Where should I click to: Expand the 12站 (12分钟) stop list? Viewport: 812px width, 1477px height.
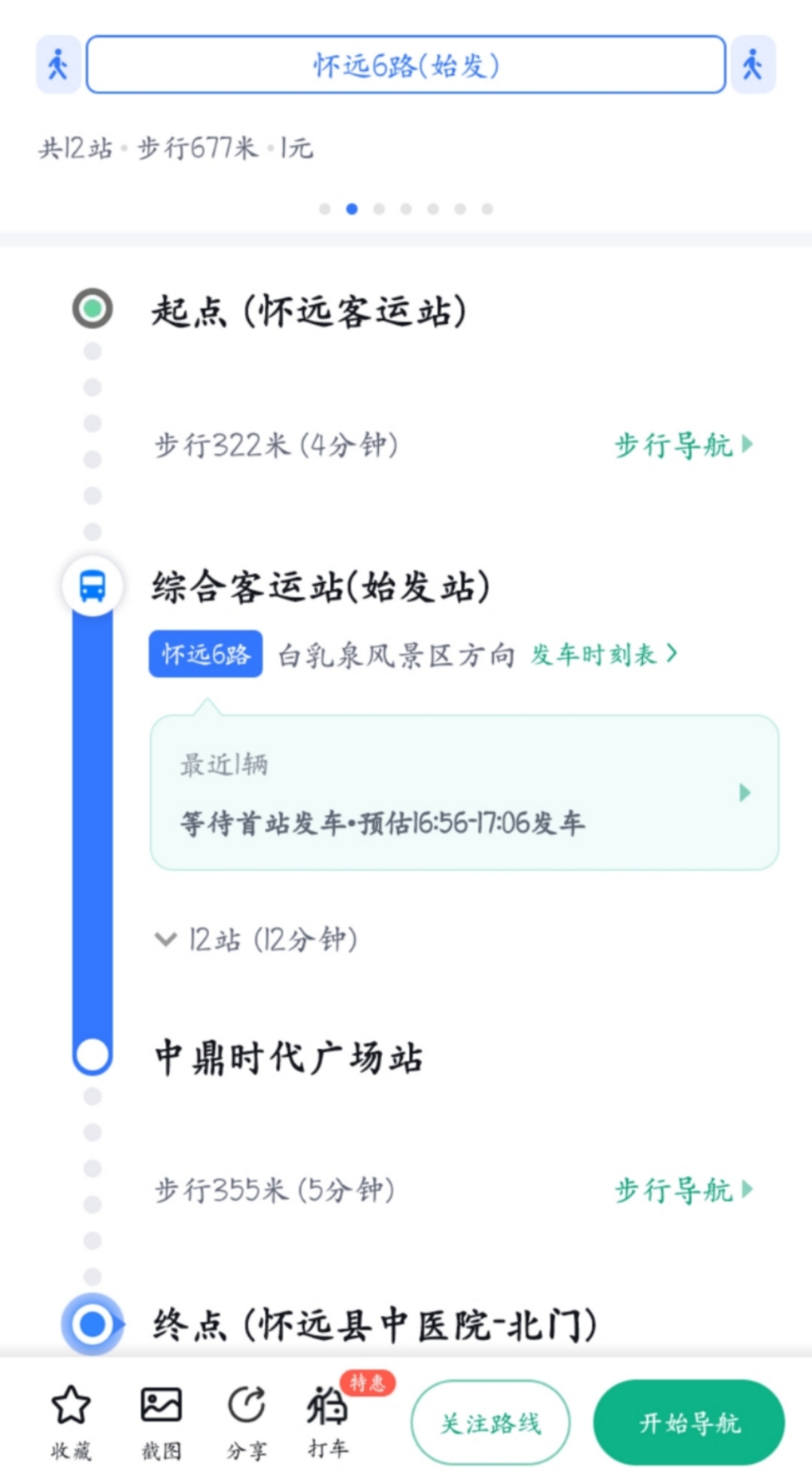pyautogui.click(x=256, y=939)
